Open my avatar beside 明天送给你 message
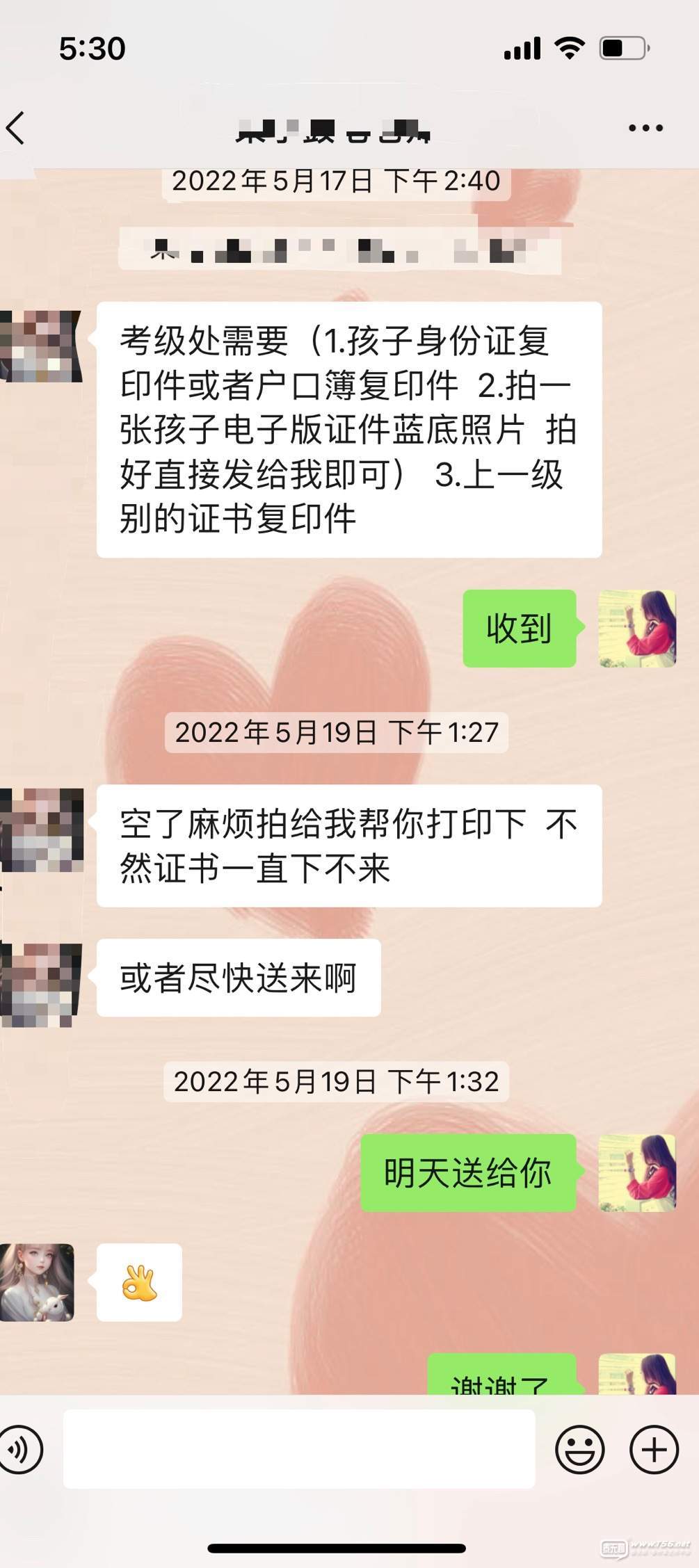This screenshot has width=699, height=1568. (x=637, y=1173)
